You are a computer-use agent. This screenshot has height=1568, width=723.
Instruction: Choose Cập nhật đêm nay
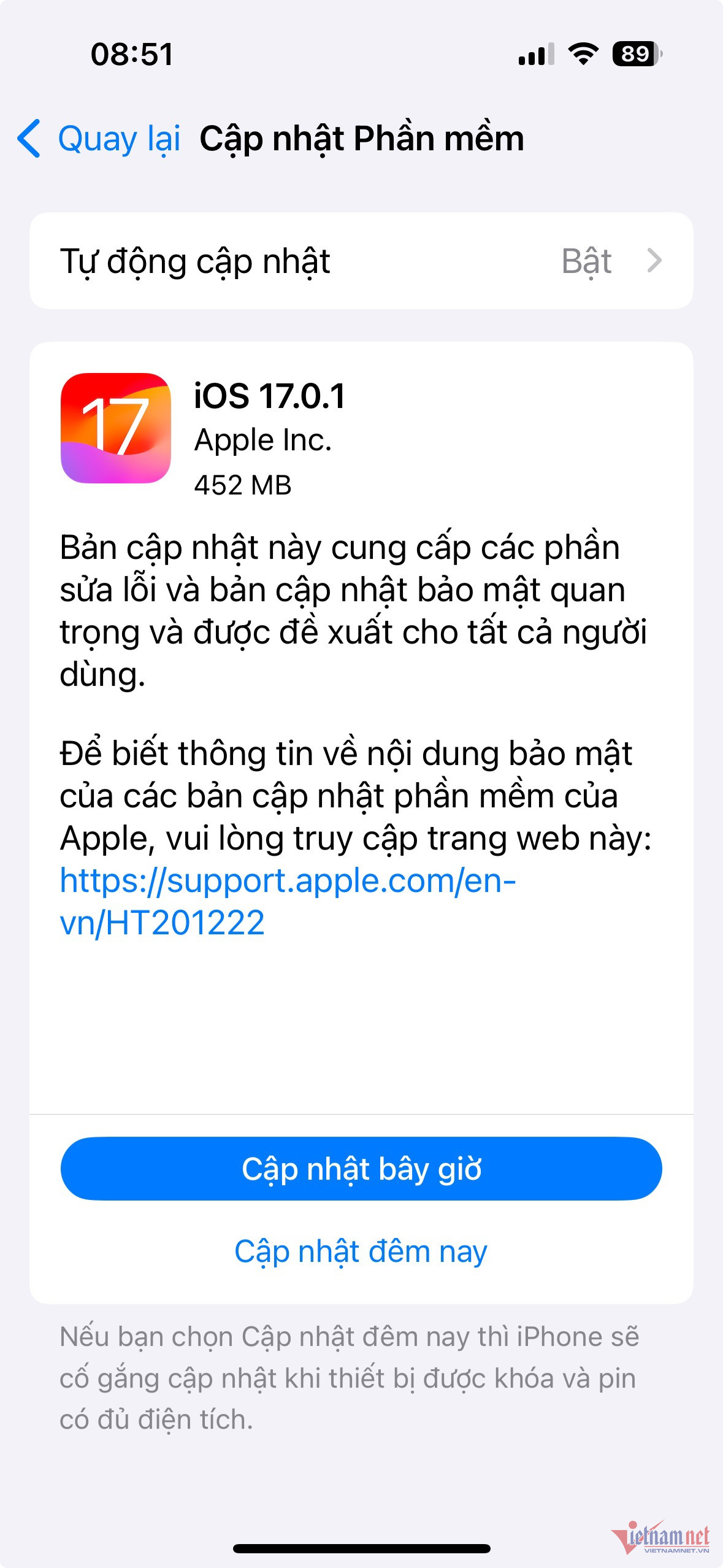pyautogui.click(x=361, y=1251)
